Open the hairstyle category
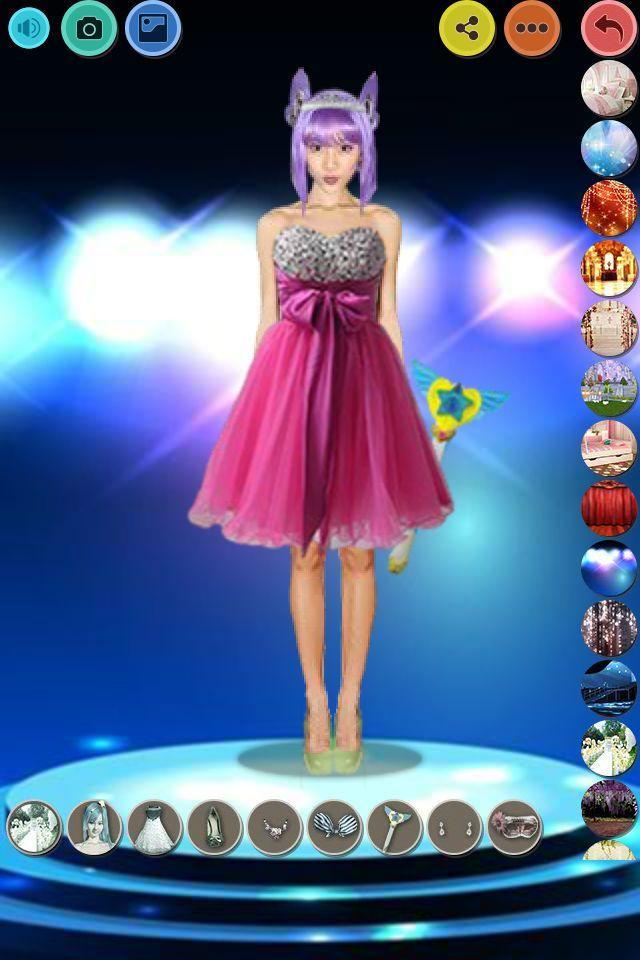The width and height of the screenshot is (640, 960). click(x=95, y=828)
